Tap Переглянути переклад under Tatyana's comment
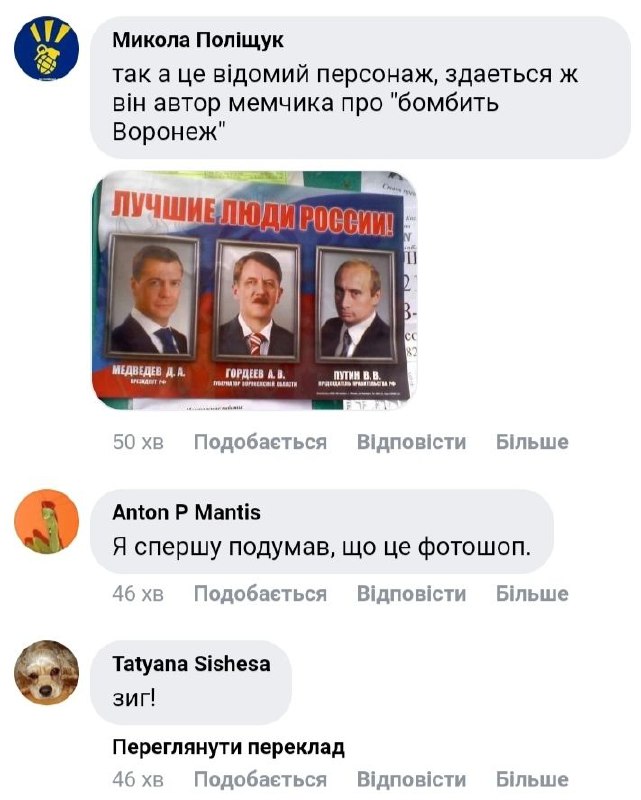This screenshot has width=641, height=800. pos(228,747)
